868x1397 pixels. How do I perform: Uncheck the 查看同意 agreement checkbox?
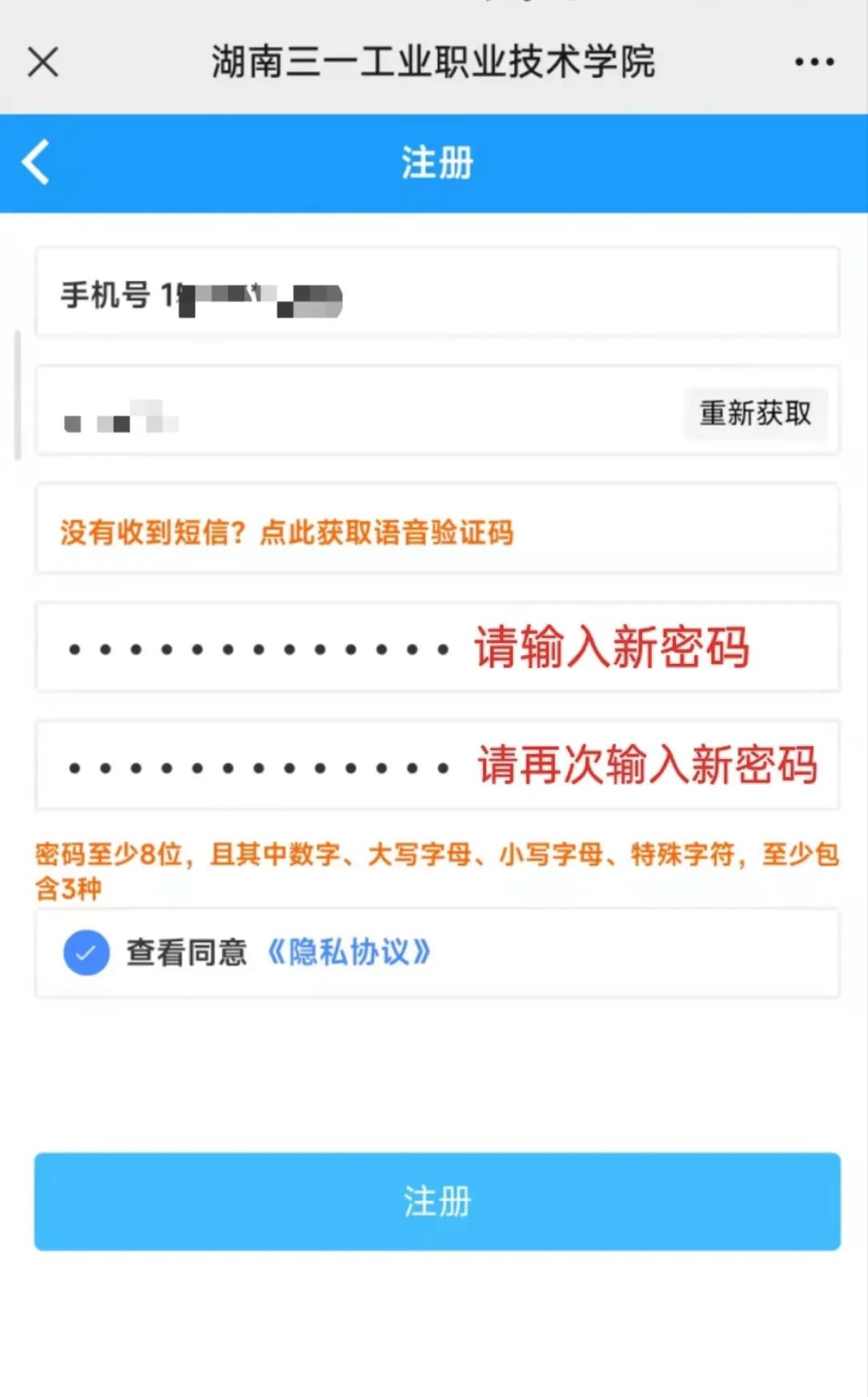(87, 952)
